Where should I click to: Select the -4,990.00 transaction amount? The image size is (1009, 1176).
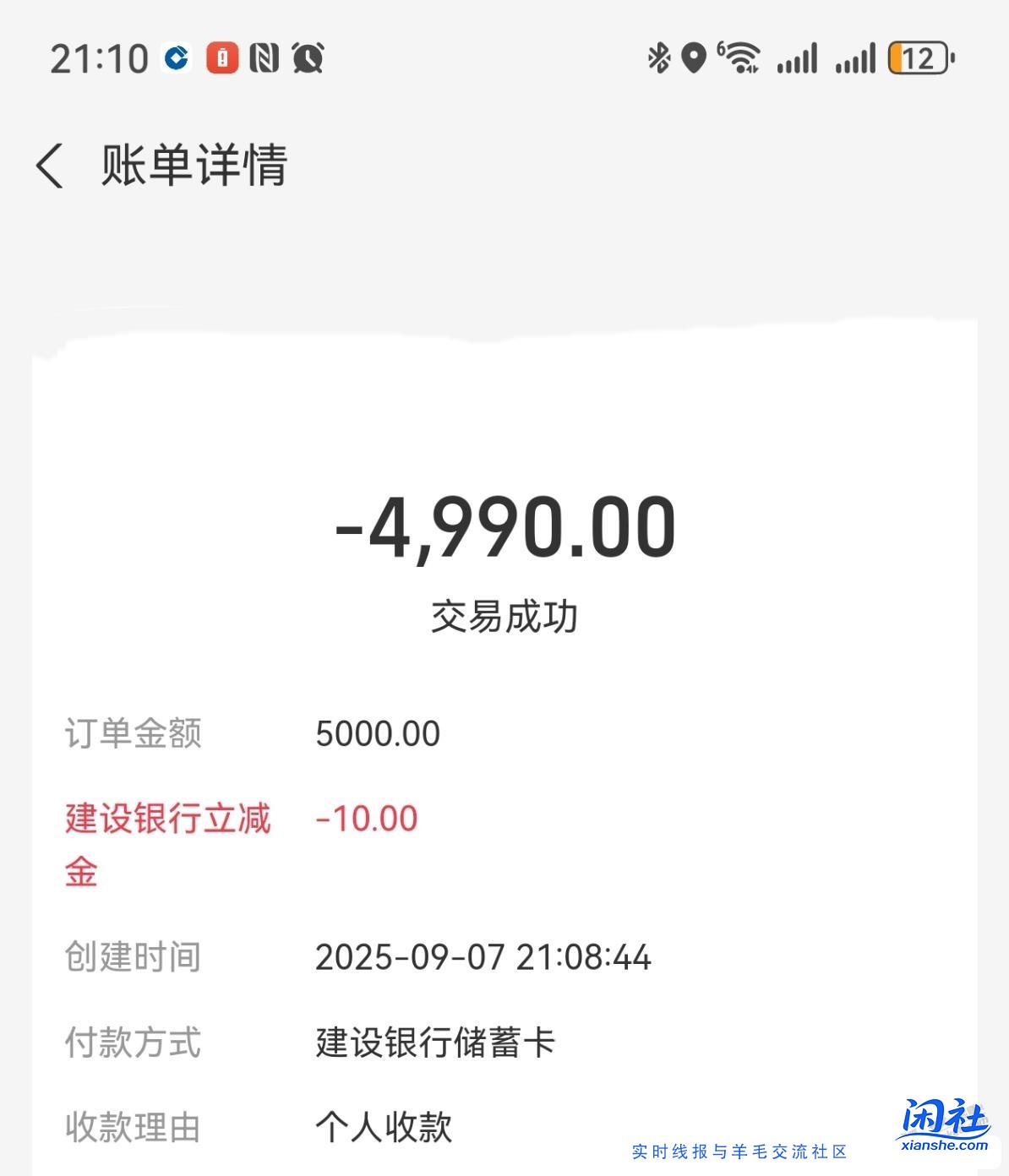click(504, 529)
